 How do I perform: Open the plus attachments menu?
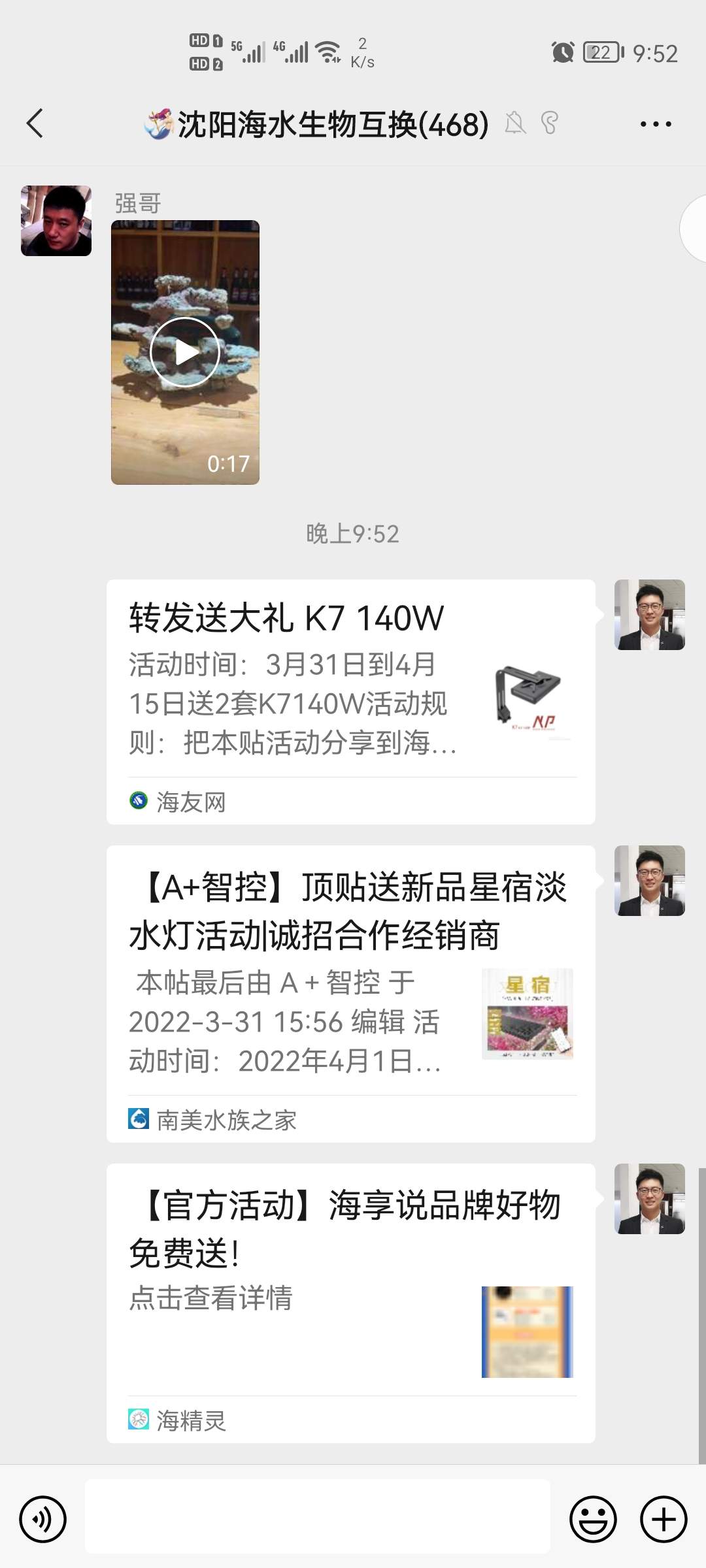(x=664, y=1519)
